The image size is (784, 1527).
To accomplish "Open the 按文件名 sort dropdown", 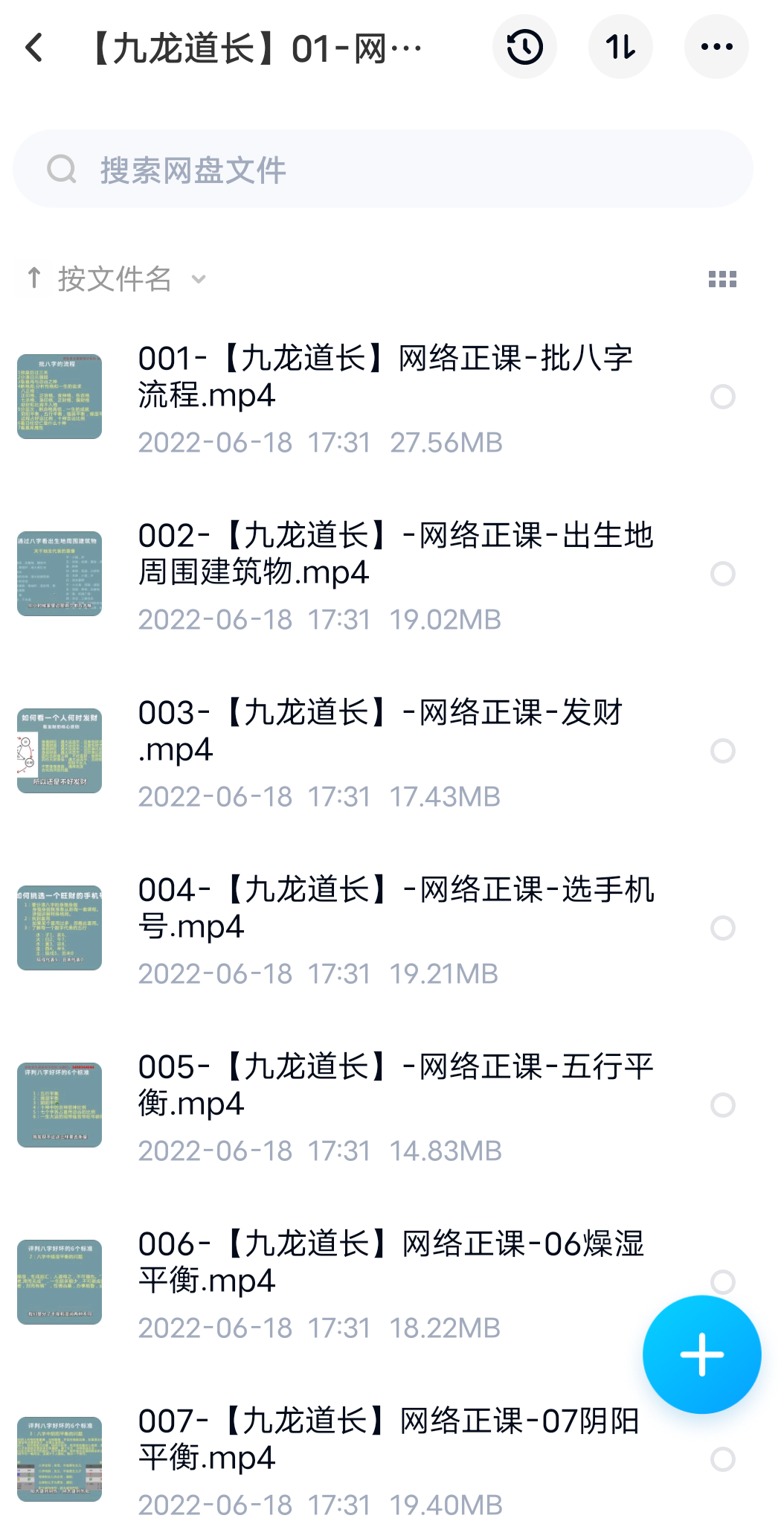I will (115, 278).
